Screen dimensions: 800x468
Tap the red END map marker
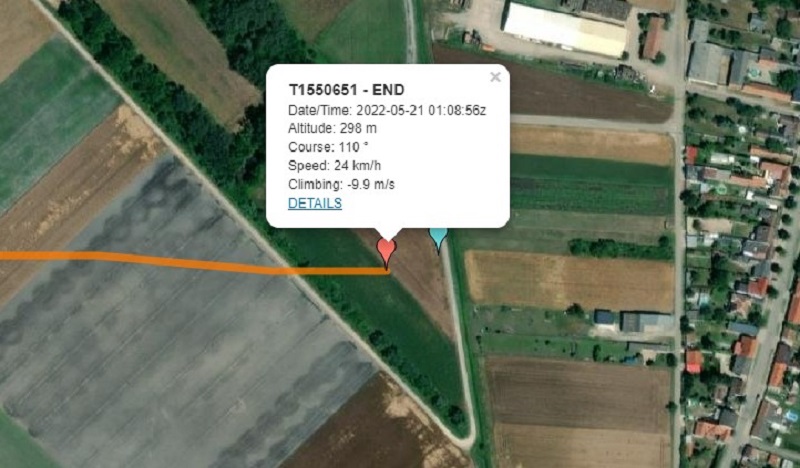point(386,248)
